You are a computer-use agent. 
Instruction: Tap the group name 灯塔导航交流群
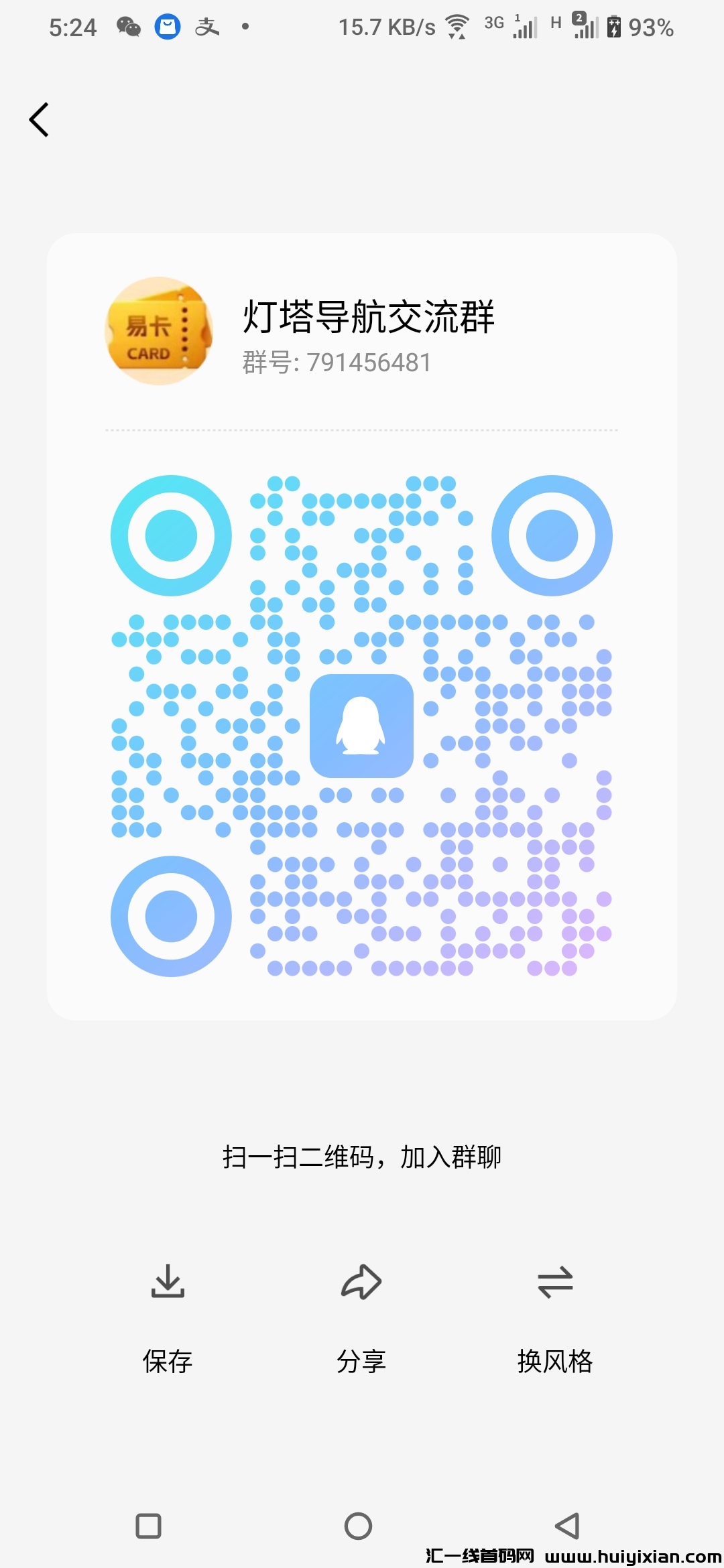click(367, 320)
